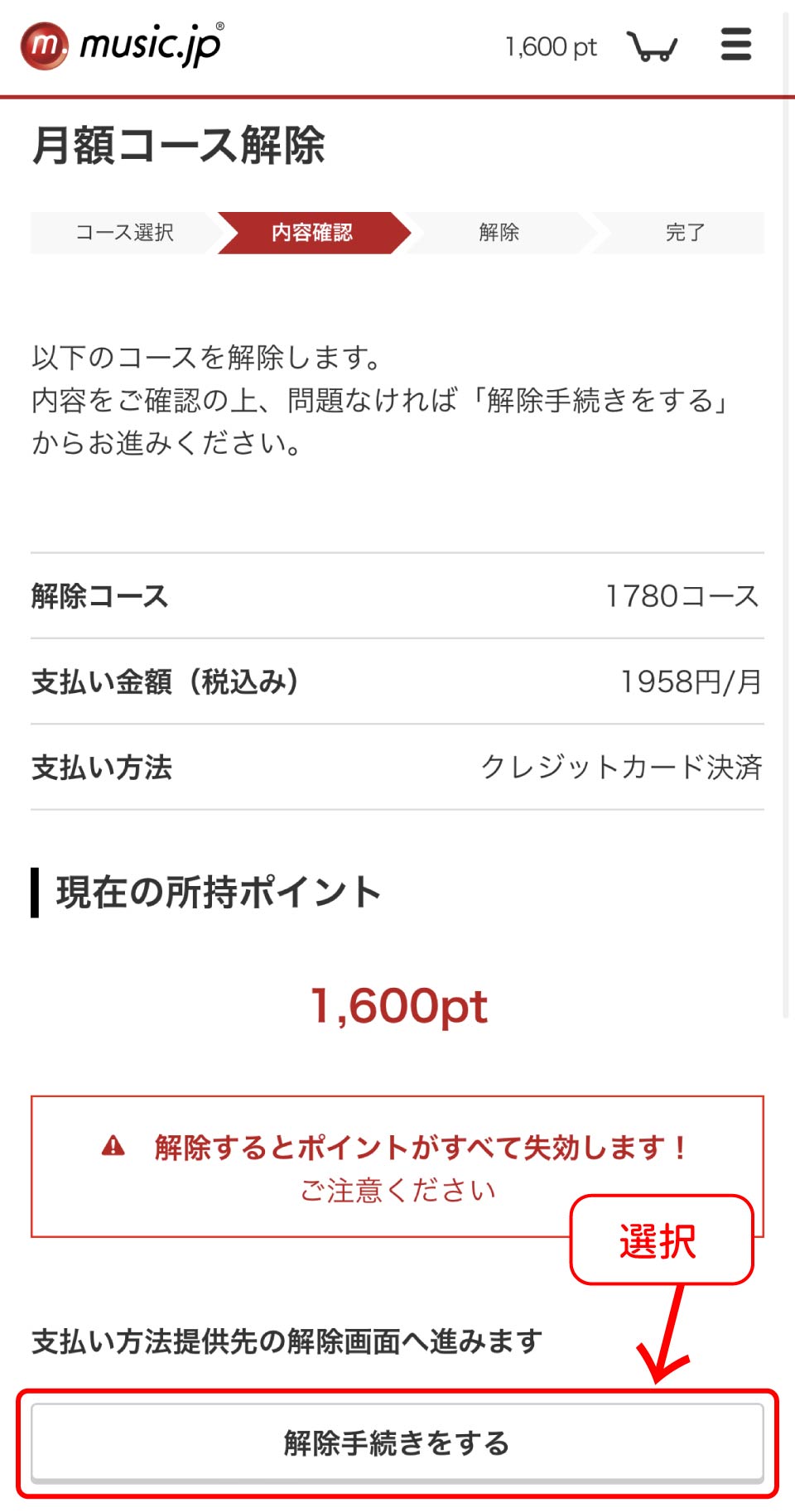Open the shopping cart
The width and height of the screenshot is (795, 1512).
652,46
